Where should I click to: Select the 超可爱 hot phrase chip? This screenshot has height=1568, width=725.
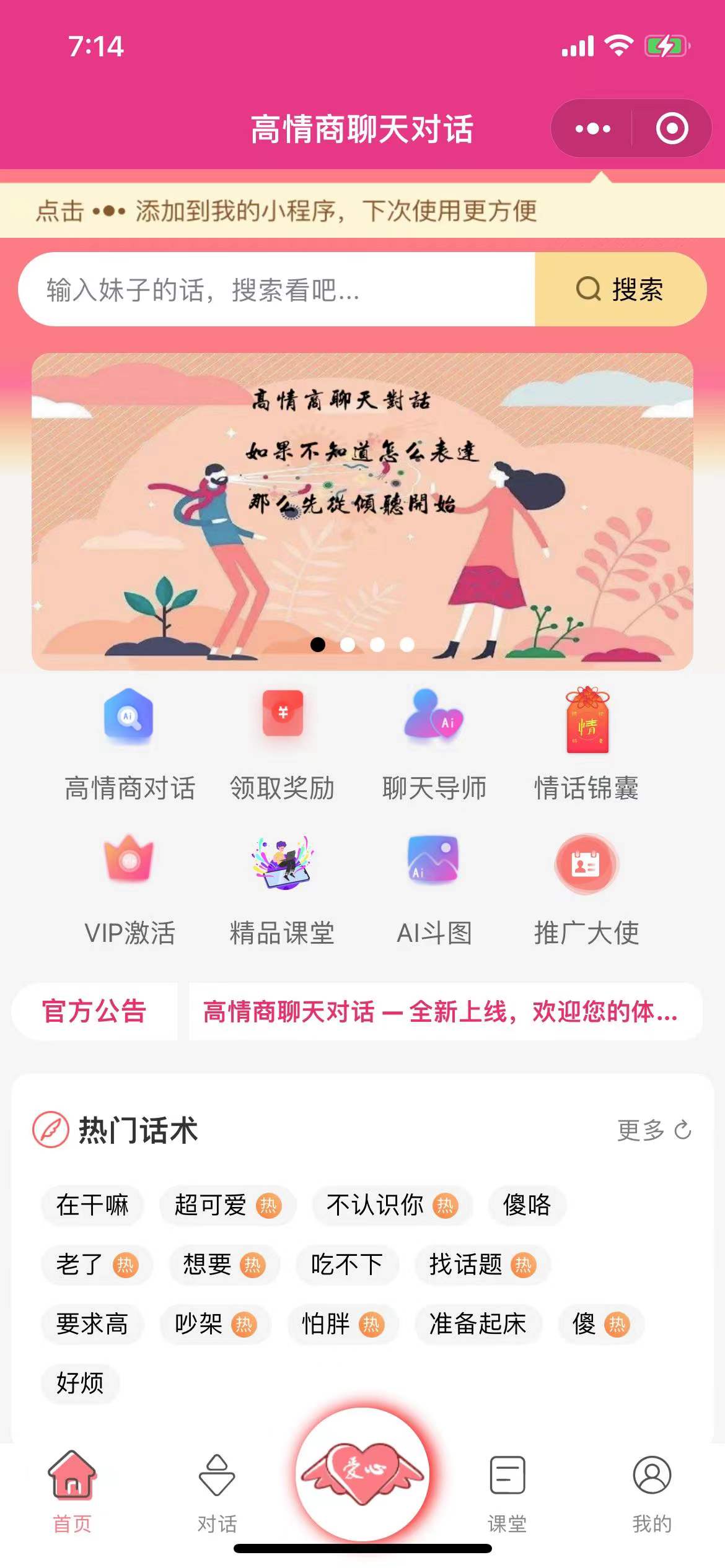(x=227, y=1205)
